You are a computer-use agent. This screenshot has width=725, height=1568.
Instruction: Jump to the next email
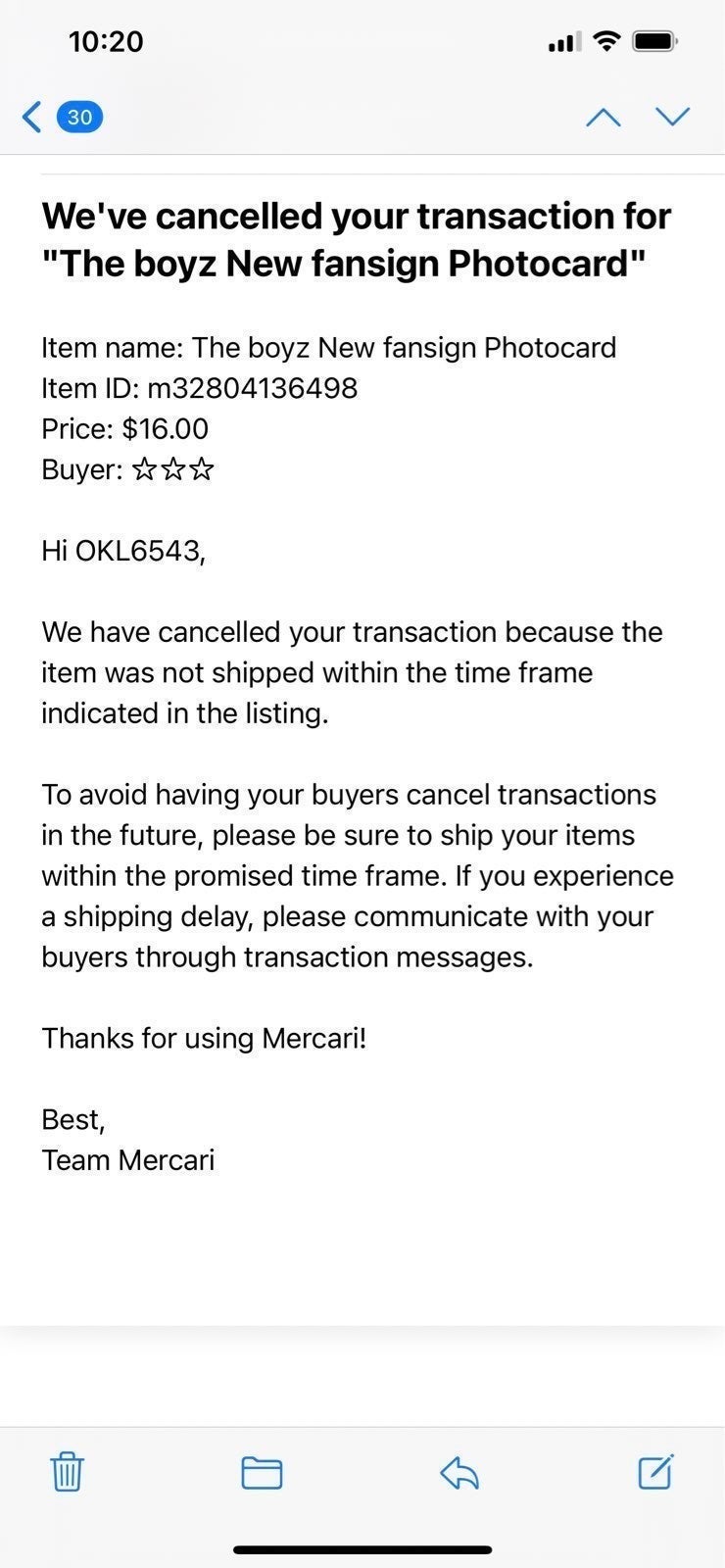point(673,118)
